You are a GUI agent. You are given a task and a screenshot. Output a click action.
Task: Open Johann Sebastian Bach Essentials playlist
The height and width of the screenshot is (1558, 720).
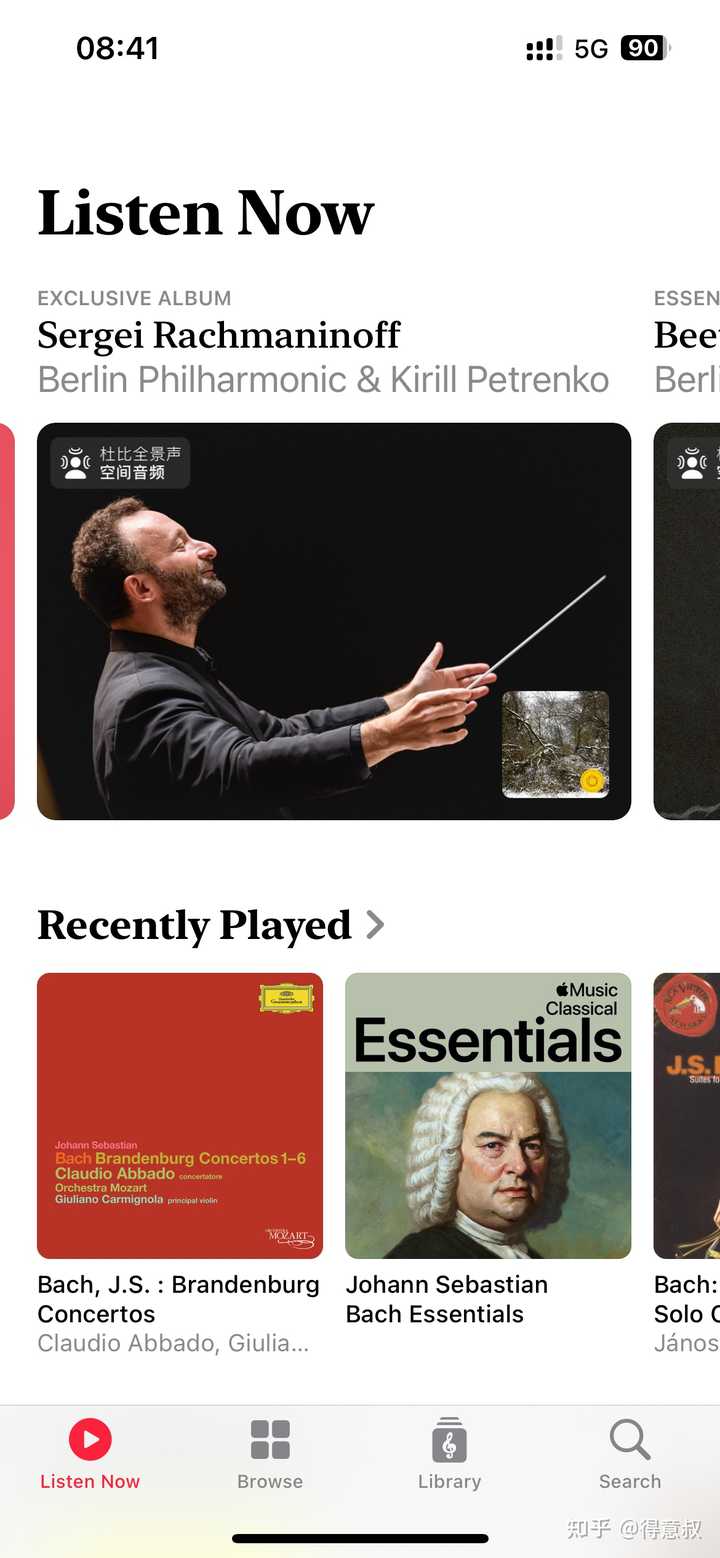click(x=488, y=1115)
